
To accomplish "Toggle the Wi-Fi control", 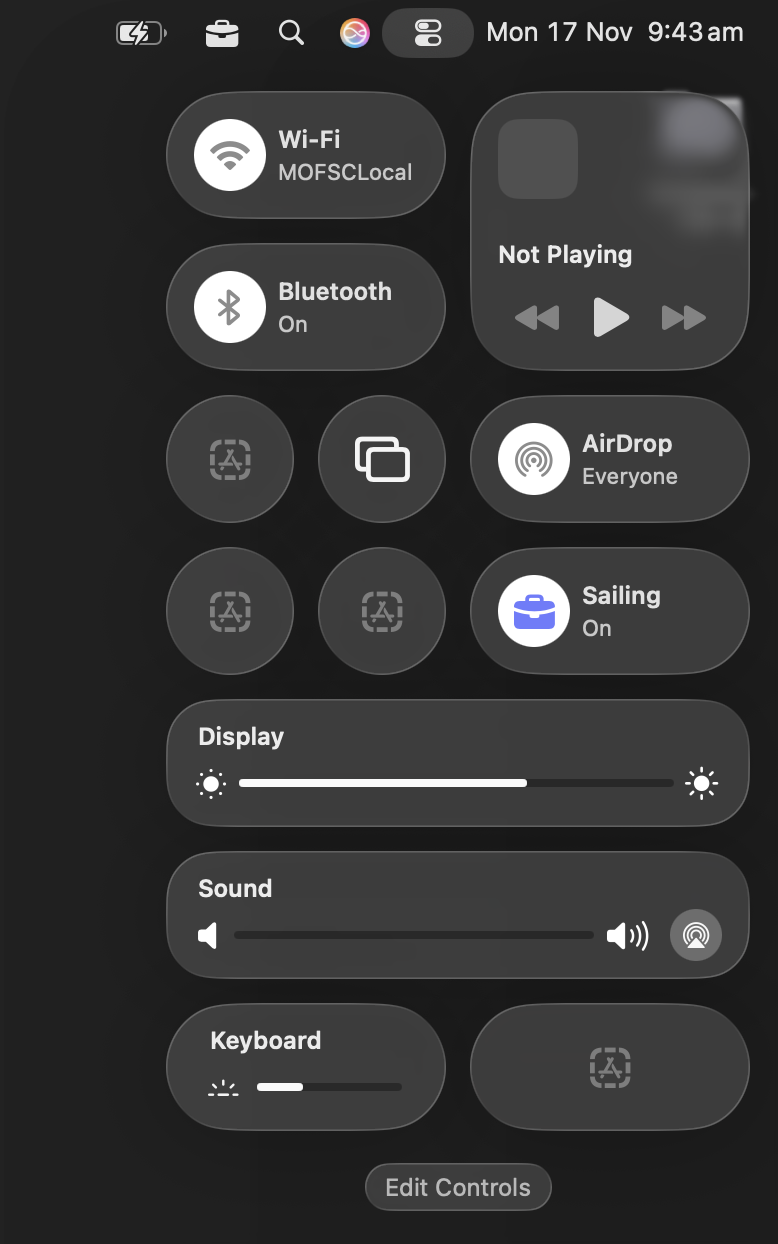I will [230, 155].
